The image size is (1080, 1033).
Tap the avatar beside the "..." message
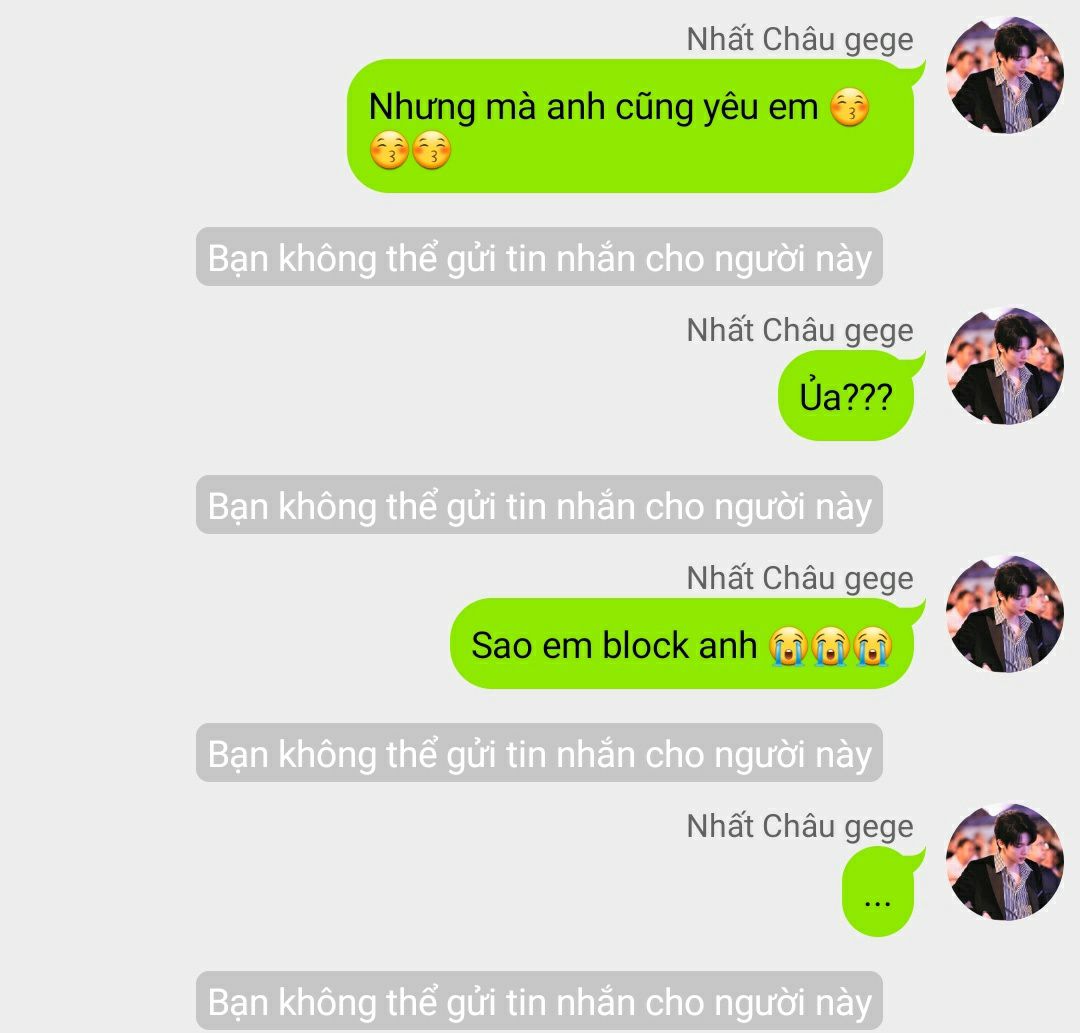click(x=1004, y=861)
